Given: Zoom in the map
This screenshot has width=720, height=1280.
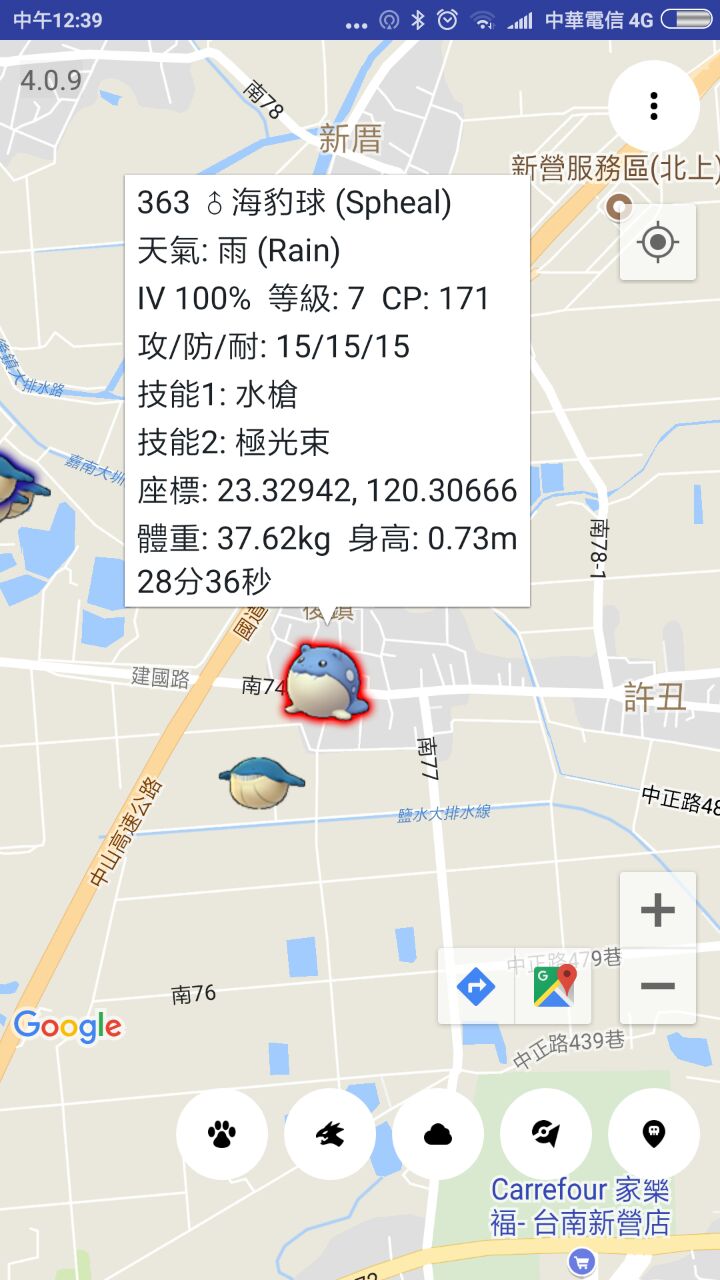Looking at the screenshot, I should click(x=657, y=910).
